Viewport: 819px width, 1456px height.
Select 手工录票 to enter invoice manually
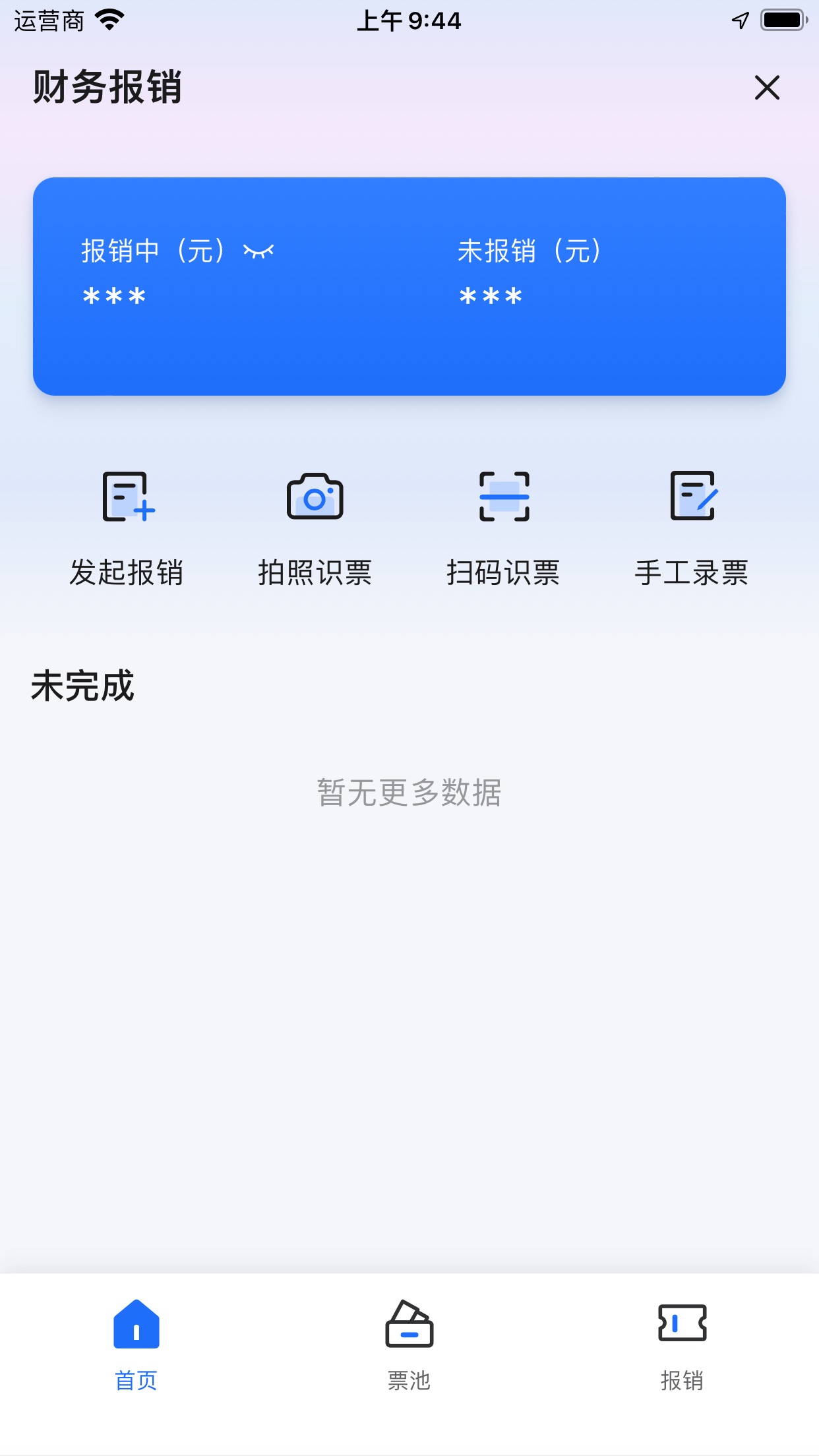(x=692, y=528)
